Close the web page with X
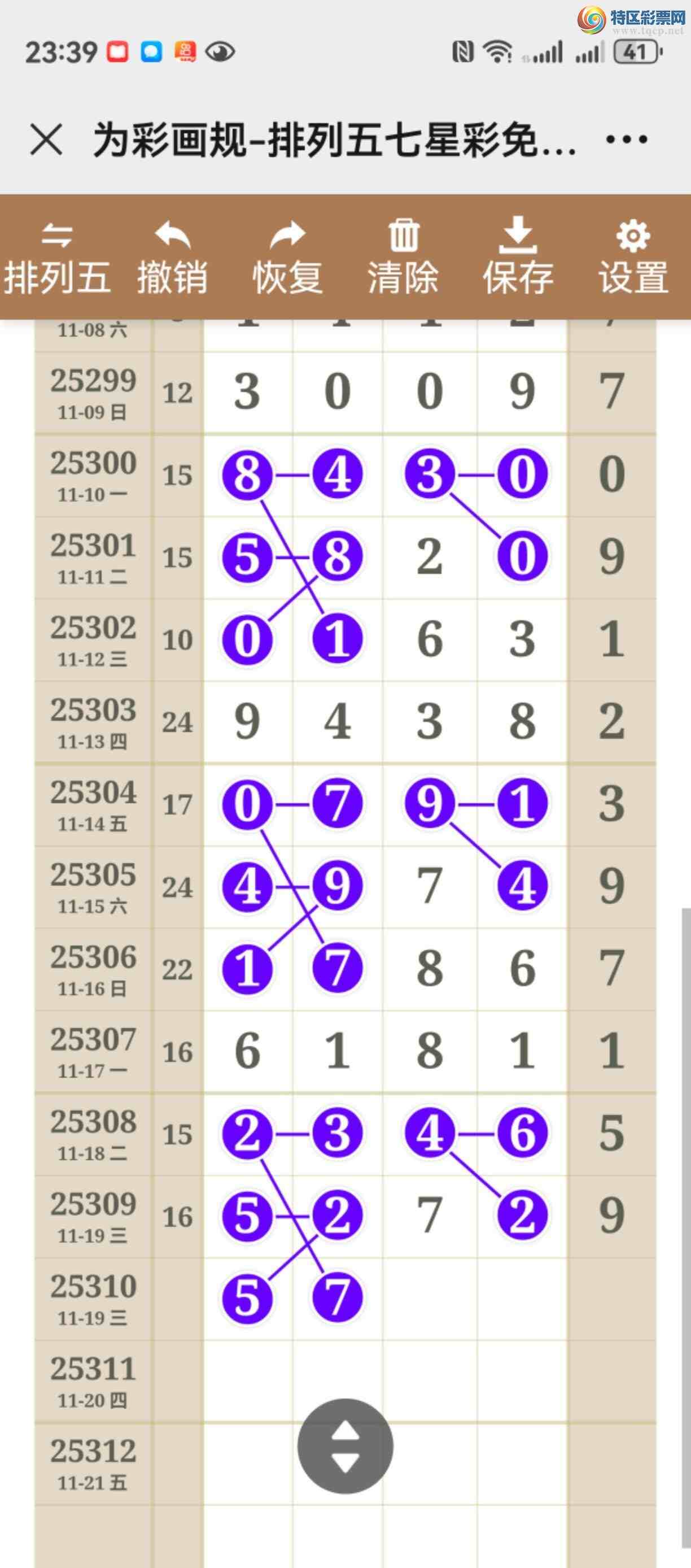Image resolution: width=691 pixels, height=1568 pixels. coord(46,140)
